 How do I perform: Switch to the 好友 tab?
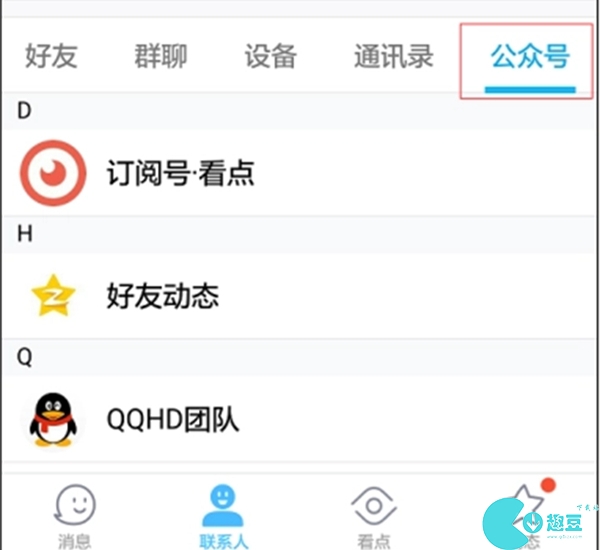pos(50,56)
